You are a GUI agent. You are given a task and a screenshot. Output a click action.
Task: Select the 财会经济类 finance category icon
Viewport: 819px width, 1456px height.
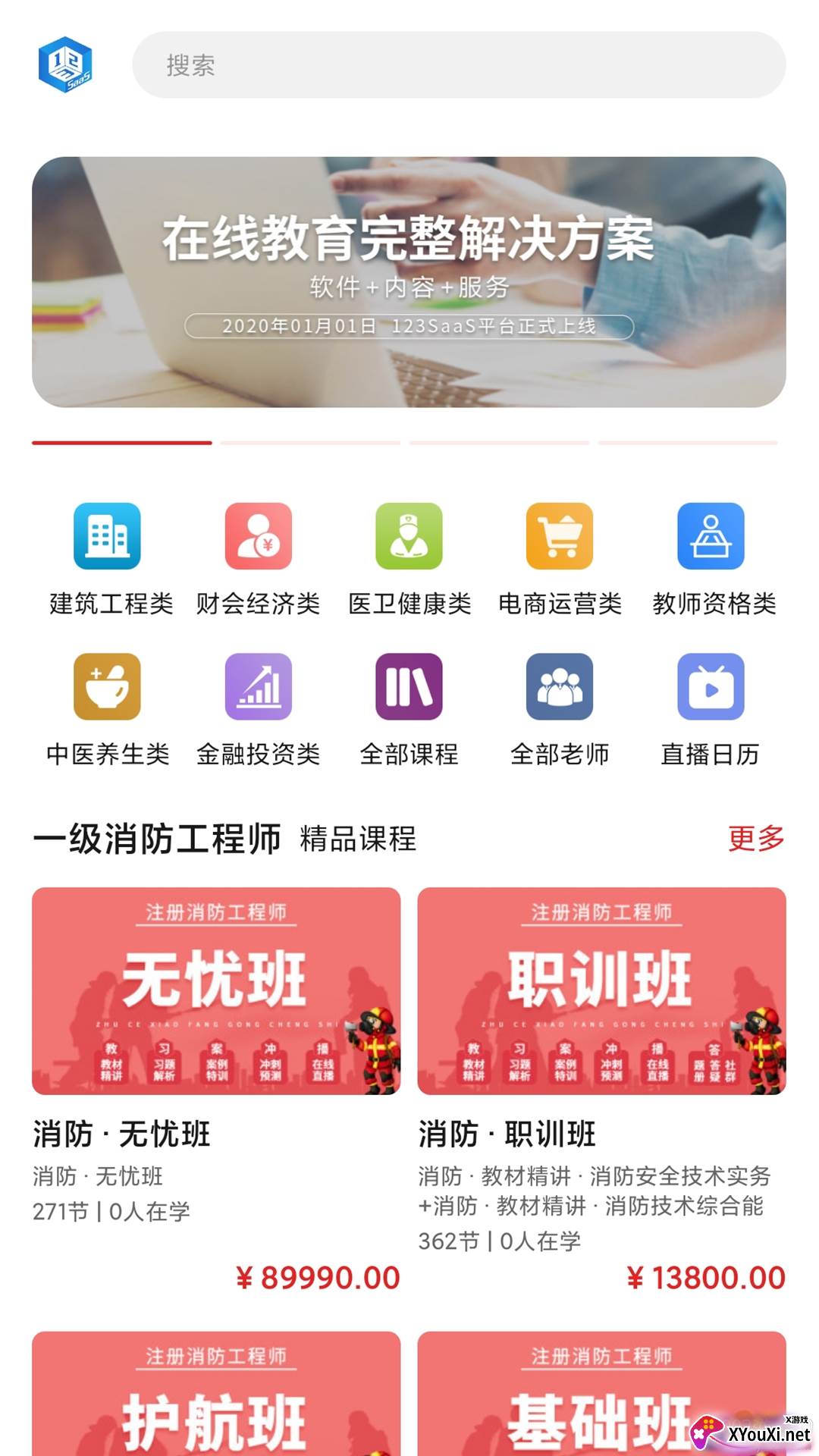(x=257, y=538)
